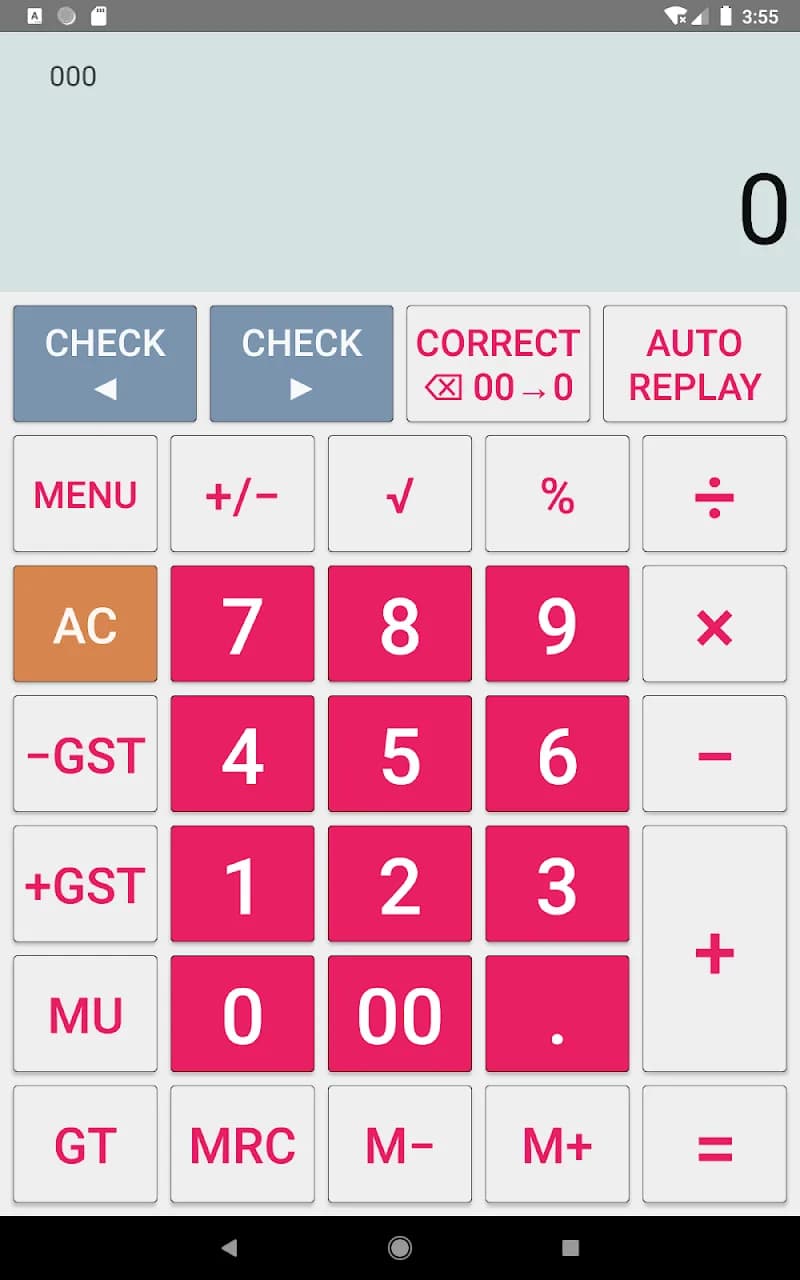Apply −GST to the current value
800x1280 pixels.
pos(85,754)
